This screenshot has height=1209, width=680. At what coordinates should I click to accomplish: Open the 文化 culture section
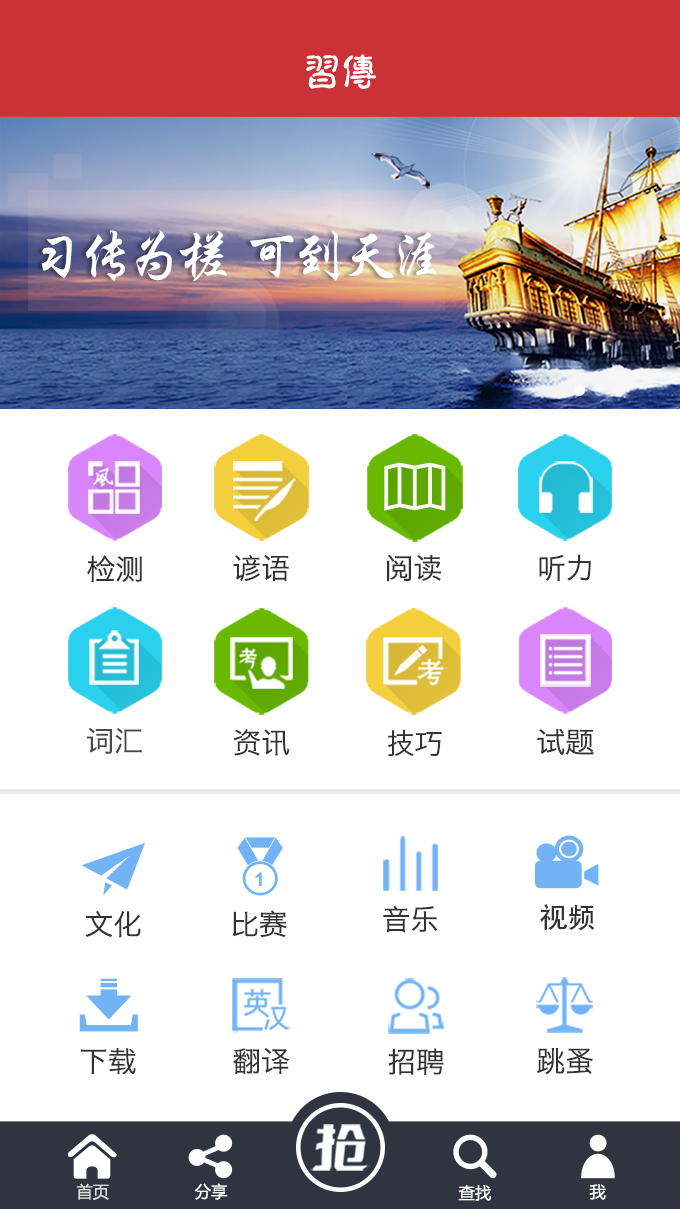113,869
